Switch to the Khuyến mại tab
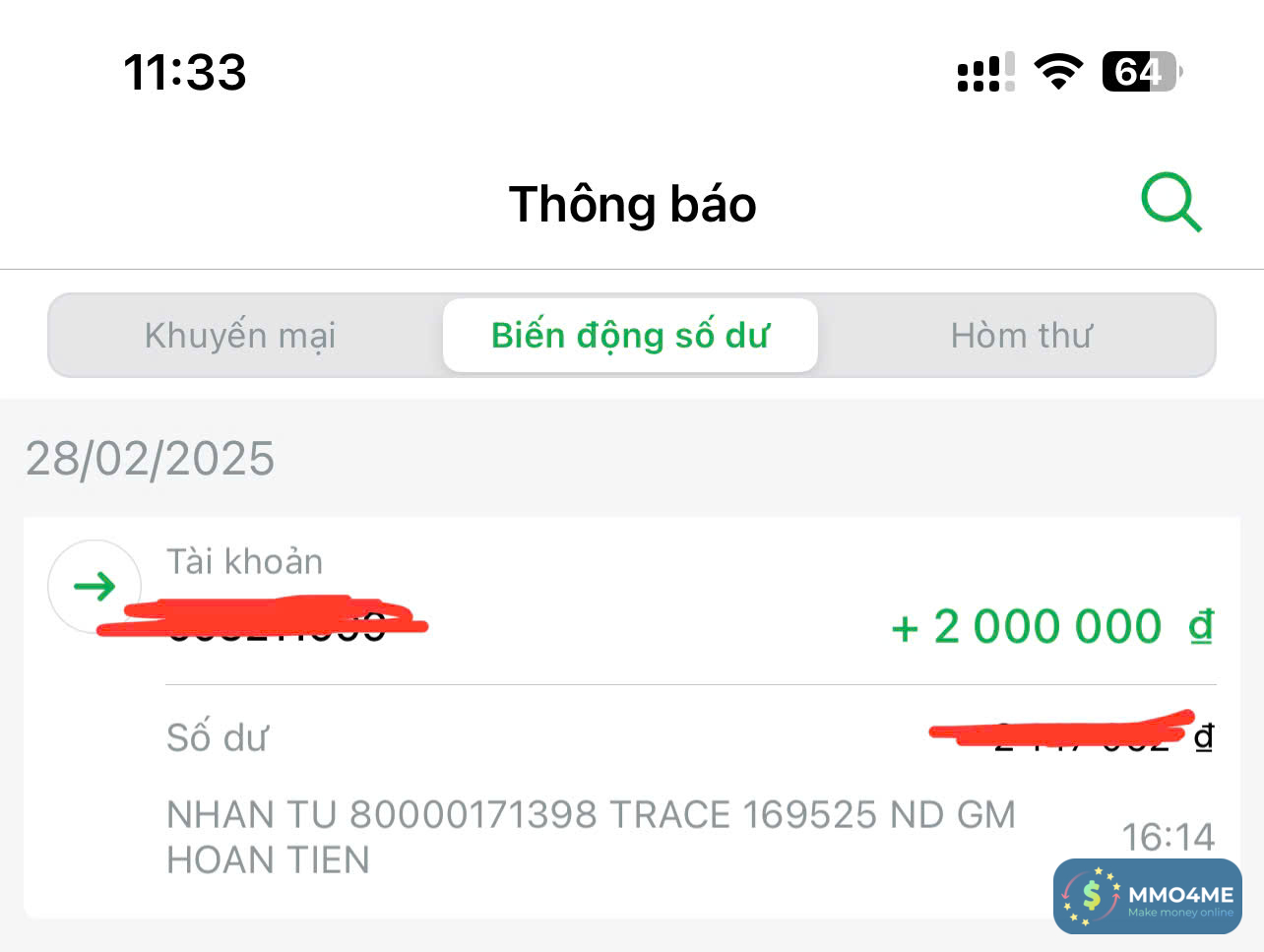This screenshot has height=952, width=1264. click(x=240, y=336)
